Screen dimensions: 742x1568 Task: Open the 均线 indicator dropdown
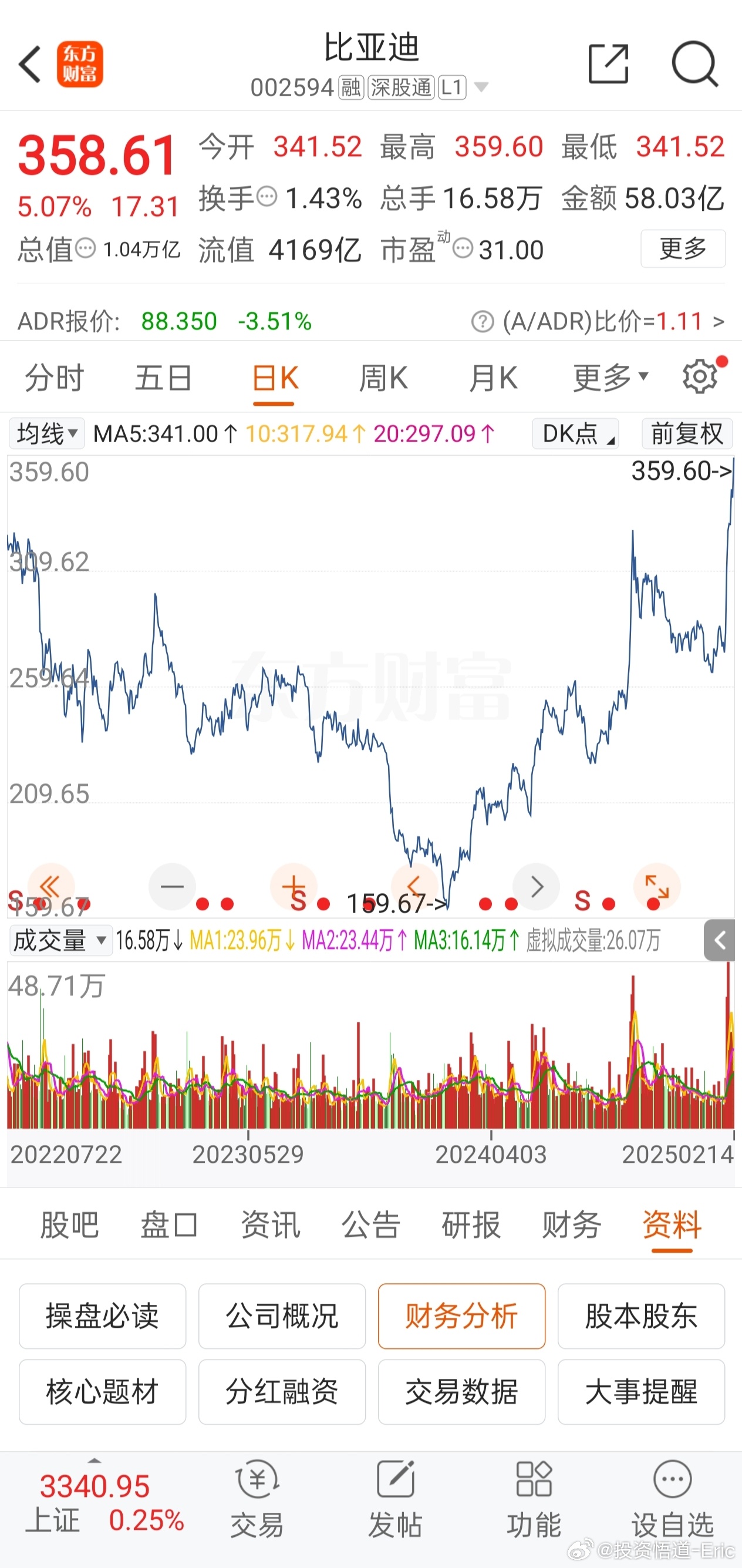(47, 433)
